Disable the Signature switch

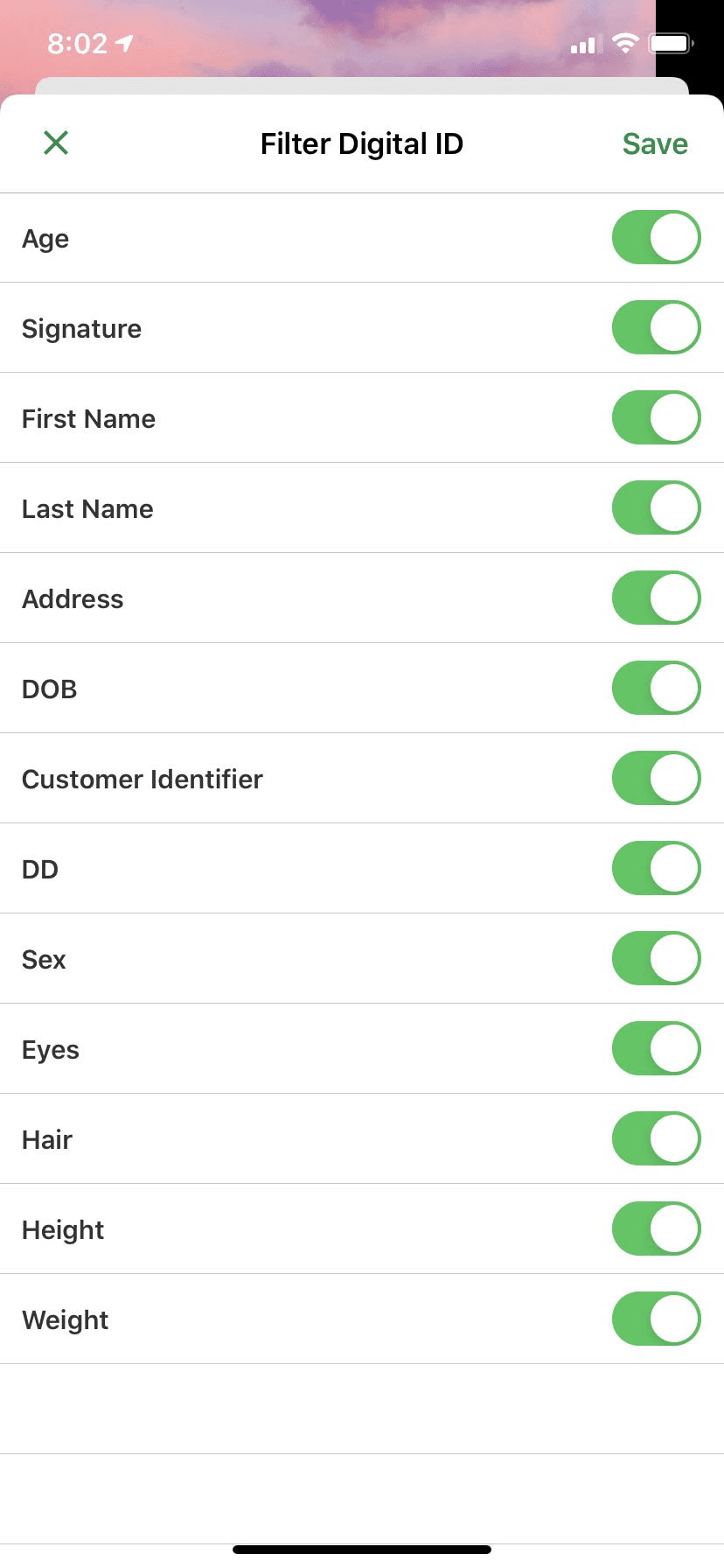coord(657,327)
